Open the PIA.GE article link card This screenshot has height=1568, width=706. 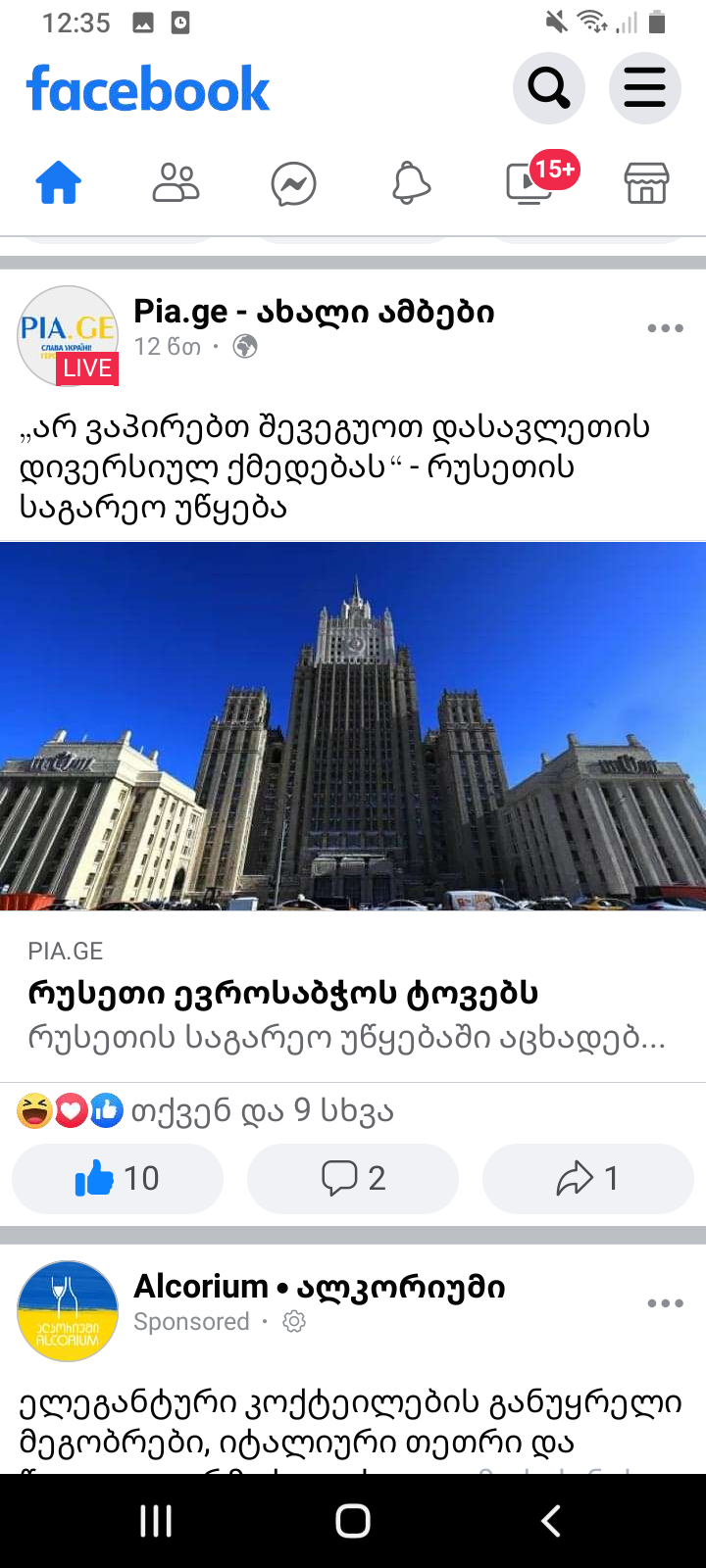[x=353, y=995]
